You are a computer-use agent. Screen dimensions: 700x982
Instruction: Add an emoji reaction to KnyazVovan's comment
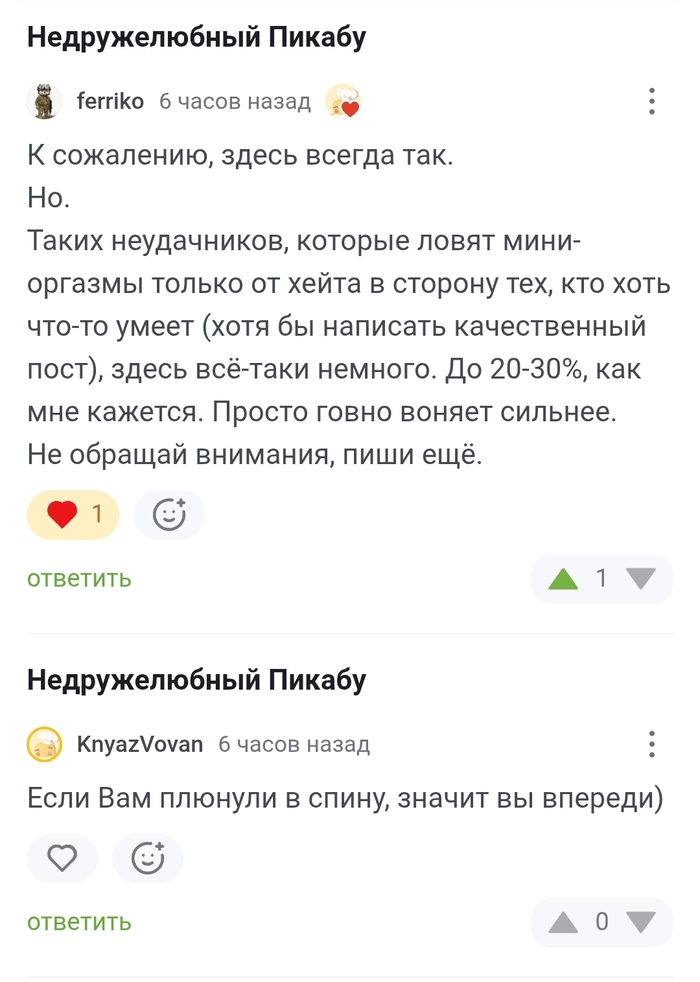(148, 858)
